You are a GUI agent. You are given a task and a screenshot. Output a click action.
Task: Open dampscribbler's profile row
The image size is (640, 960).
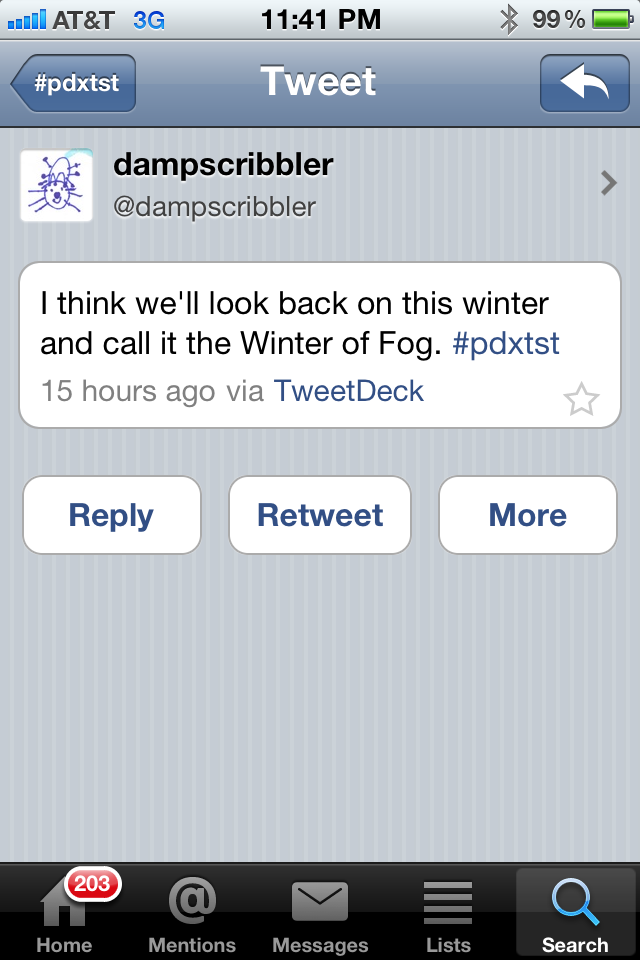click(x=320, y=185)
